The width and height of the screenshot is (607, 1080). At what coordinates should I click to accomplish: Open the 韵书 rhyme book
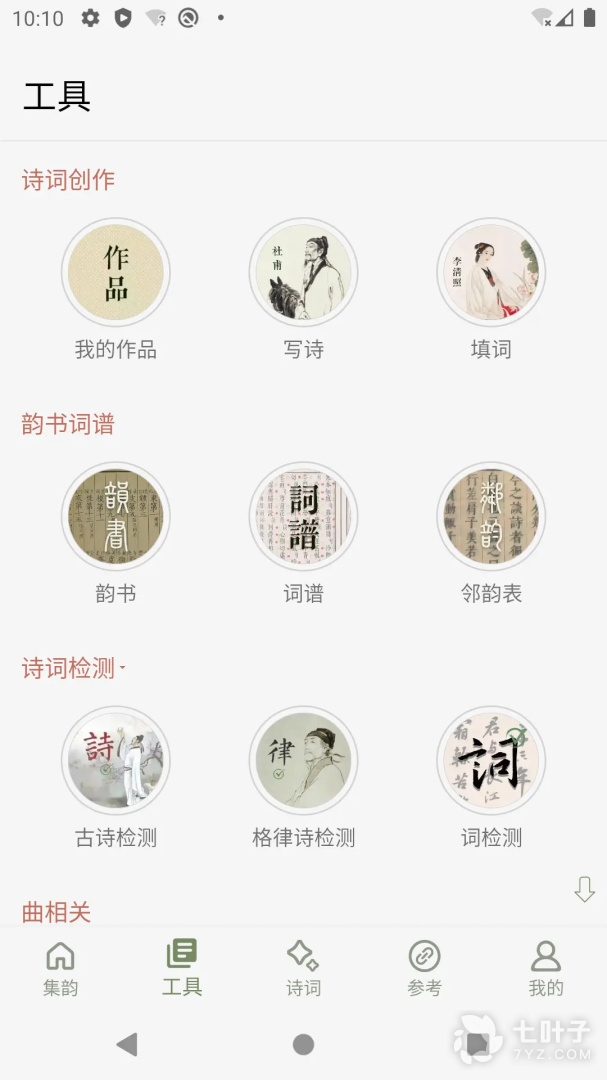click(x=116, y=516)
